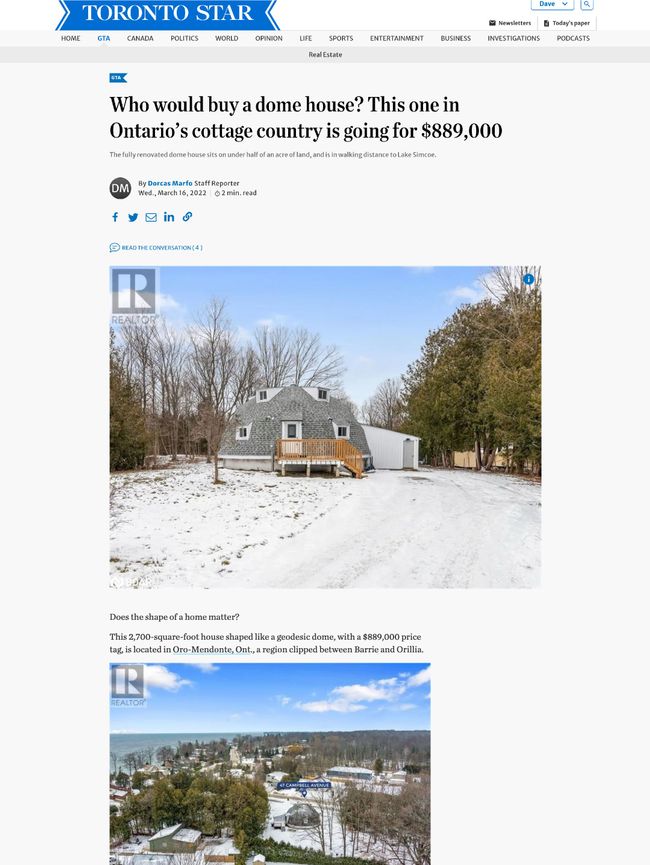Open Newsletters link
Viewport: 650px width, 865px height.
(x=510, y=23)
